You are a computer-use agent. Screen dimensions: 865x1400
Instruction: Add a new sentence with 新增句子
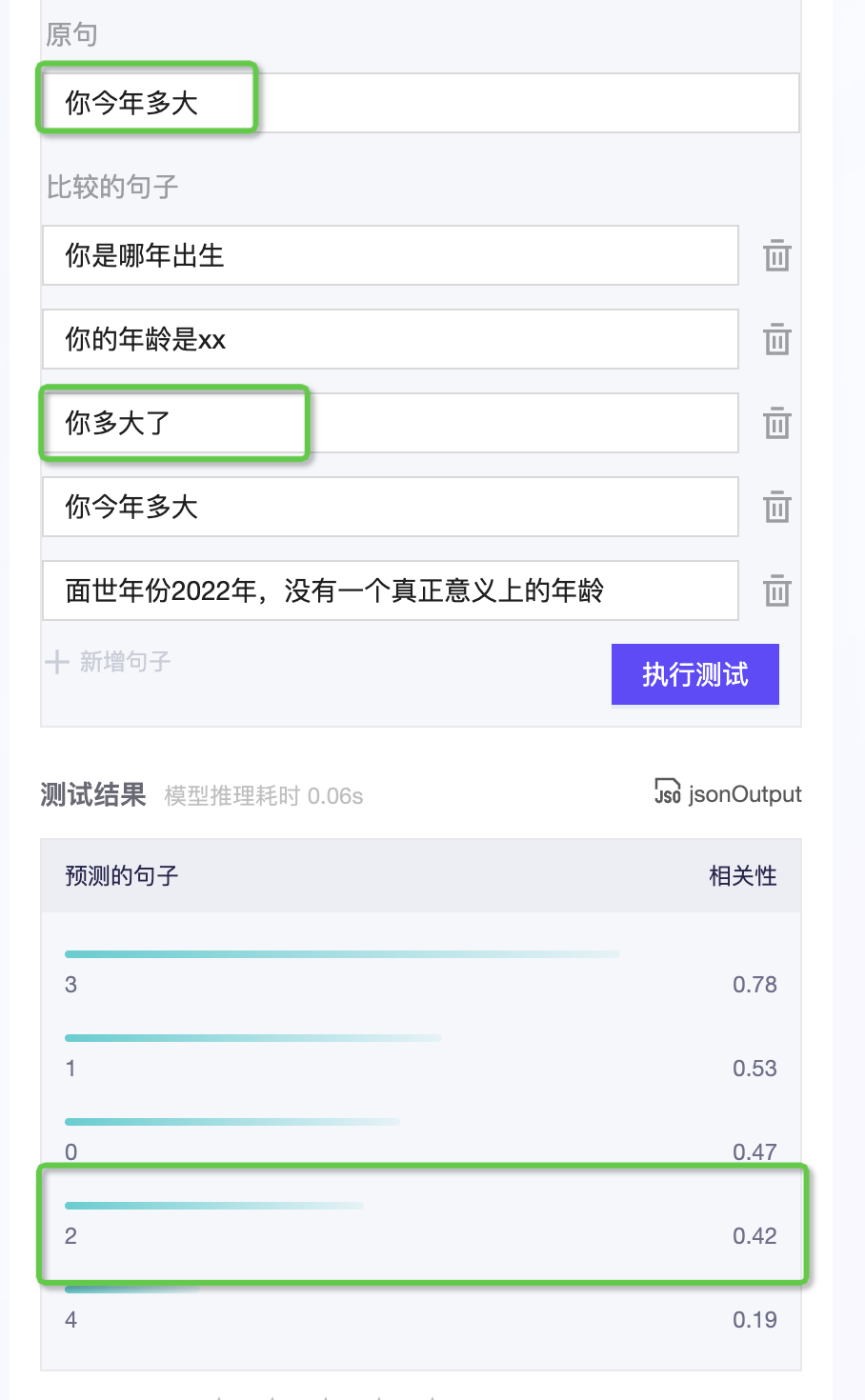point(109,662)
